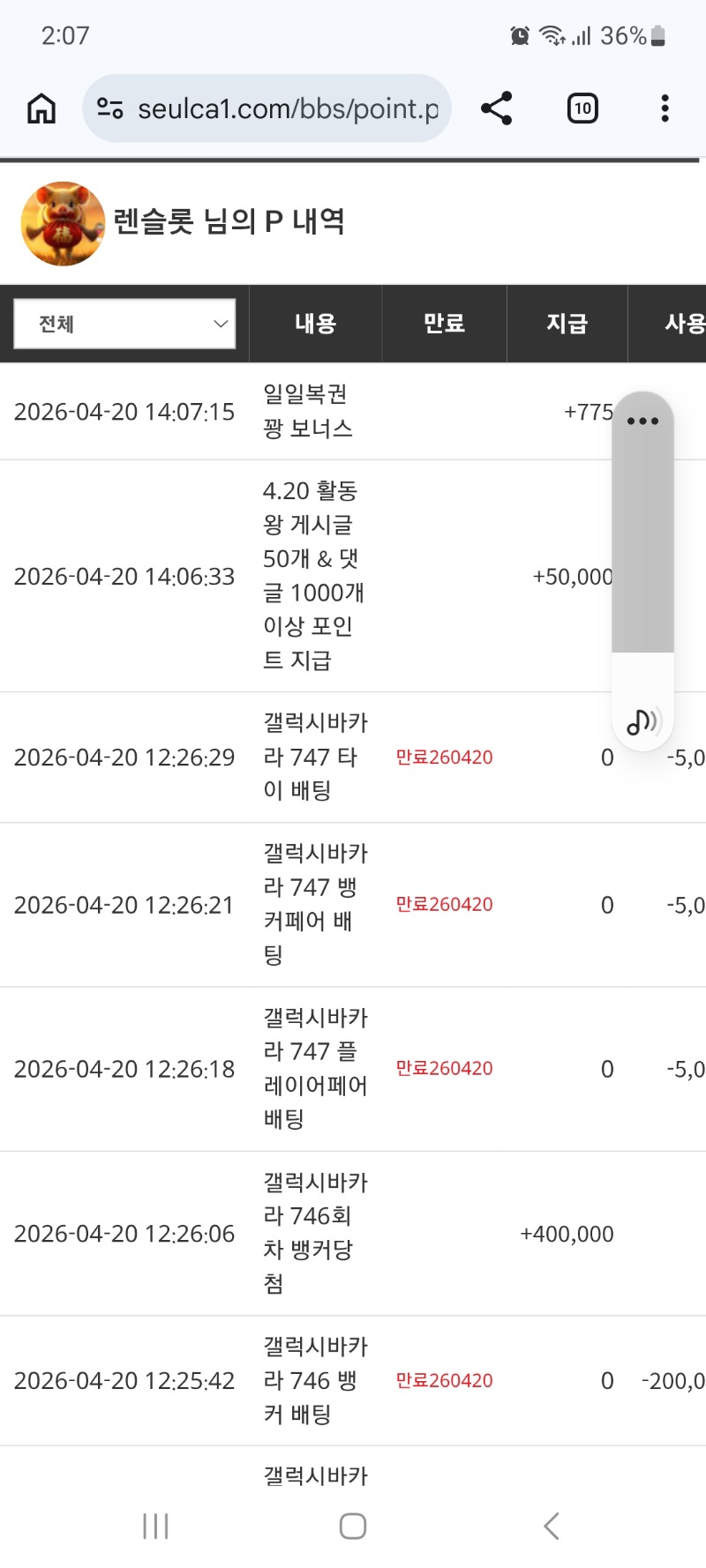706x1568 pixels.
Task: Open the volume panel's three-dot options
Action: 642,421
